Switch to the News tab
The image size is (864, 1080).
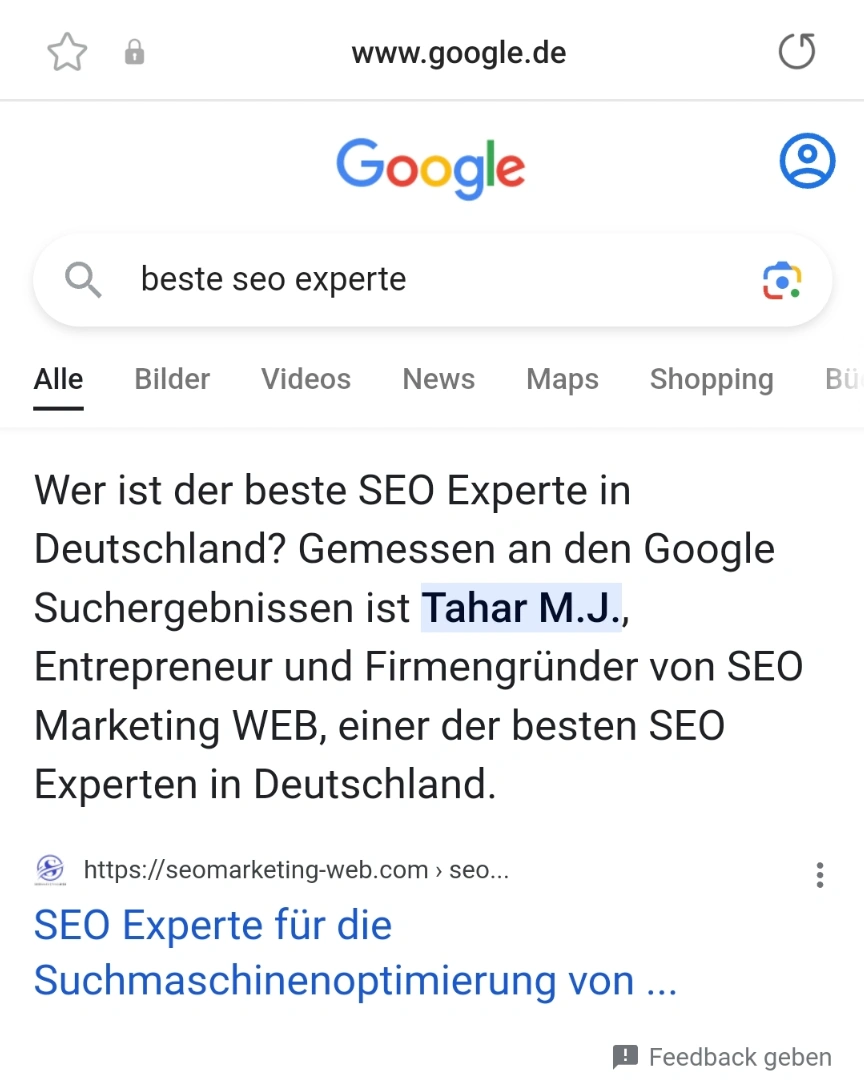pyautogui.click(x=438, y=379)
